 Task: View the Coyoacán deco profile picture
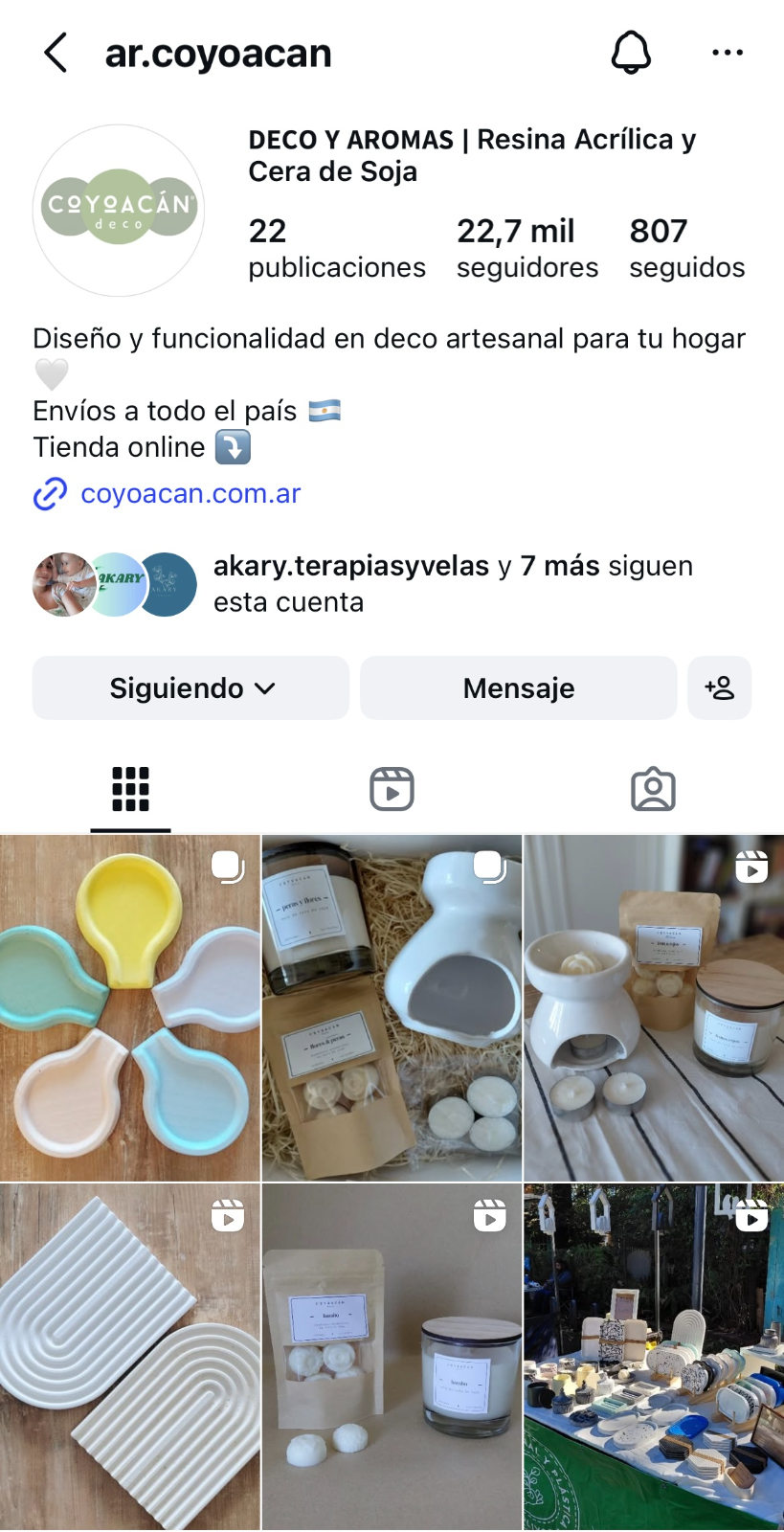[x=119, y=210]
